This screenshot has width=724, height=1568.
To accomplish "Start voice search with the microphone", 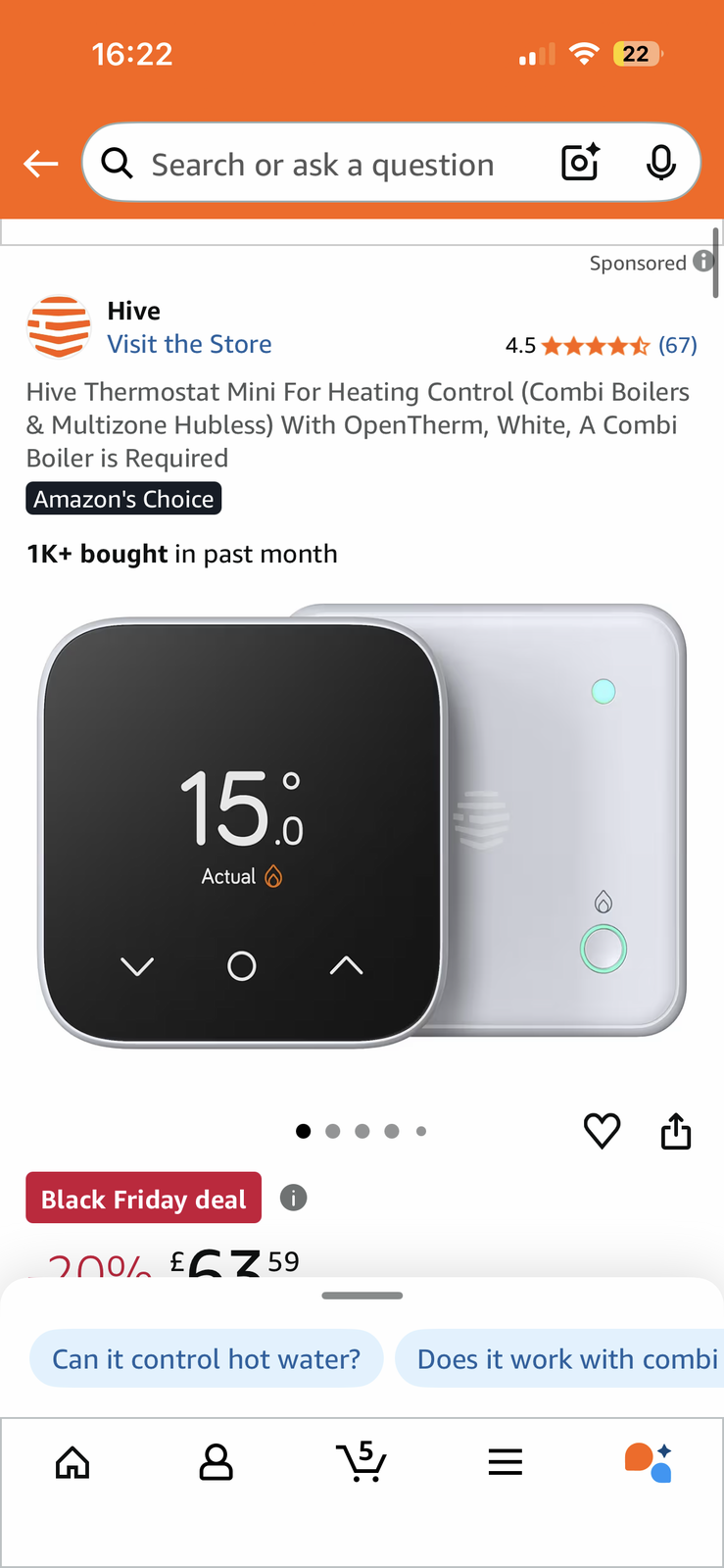I will [x=661, y=163].
